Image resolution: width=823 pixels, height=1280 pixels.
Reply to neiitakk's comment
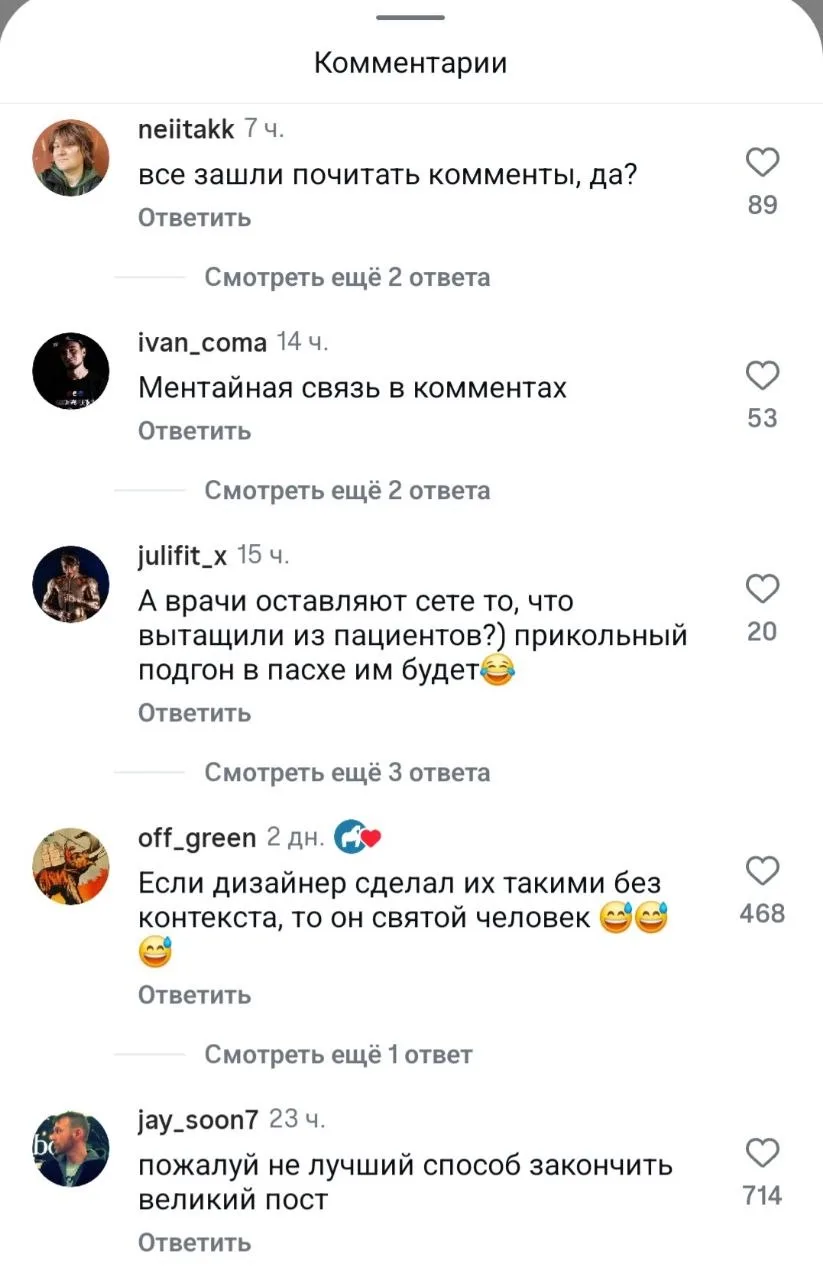coord(194,218)
